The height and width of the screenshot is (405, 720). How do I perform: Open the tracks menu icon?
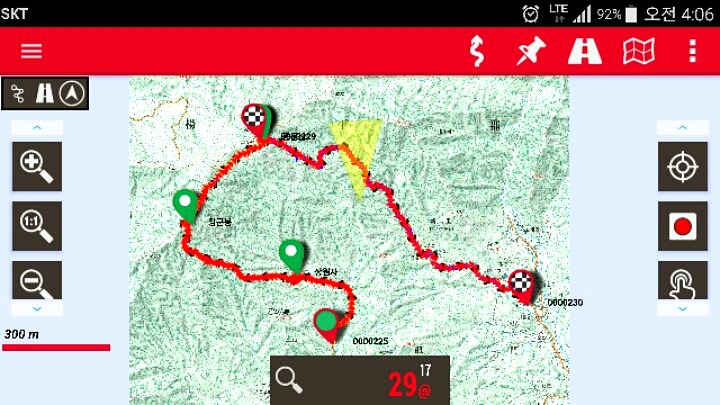click(478, 52)
